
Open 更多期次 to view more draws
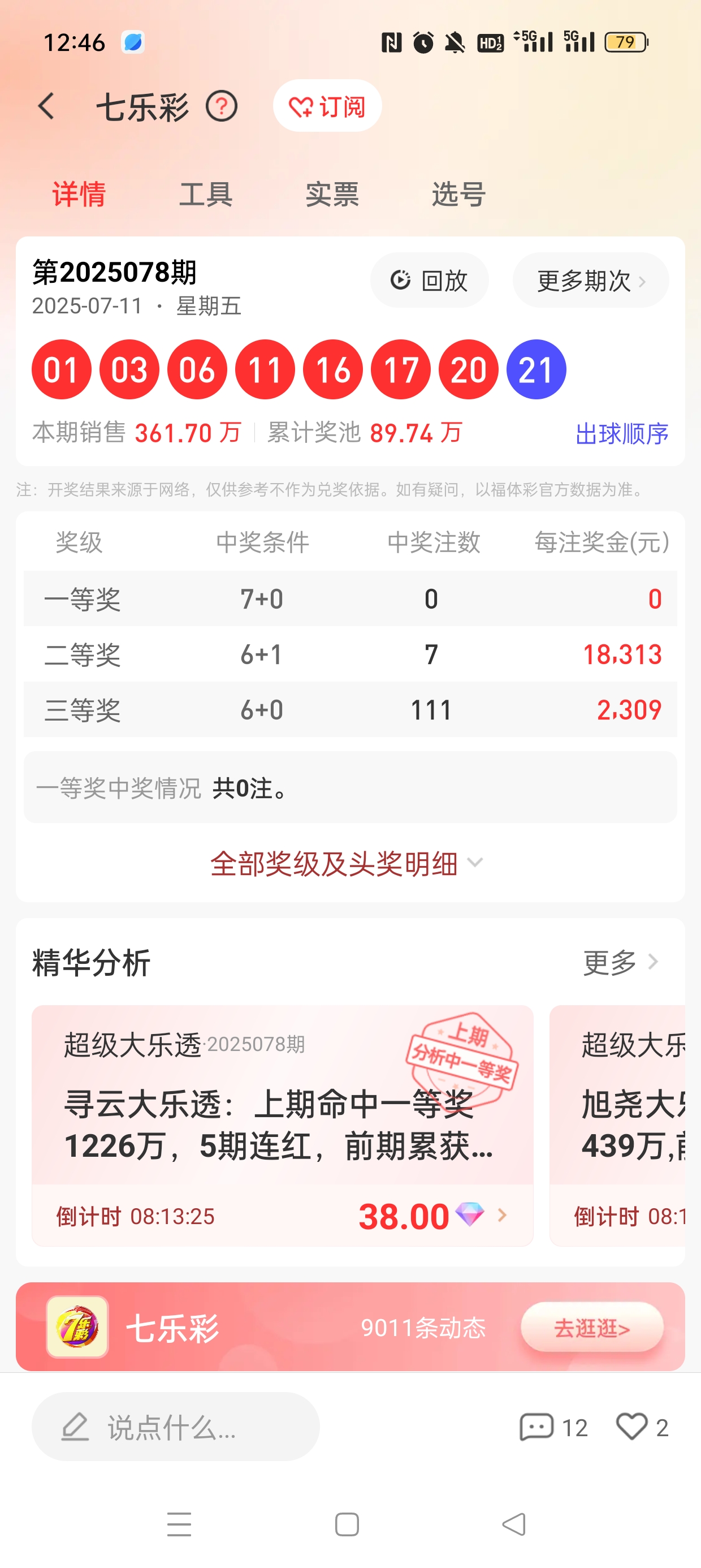[590, 281]
